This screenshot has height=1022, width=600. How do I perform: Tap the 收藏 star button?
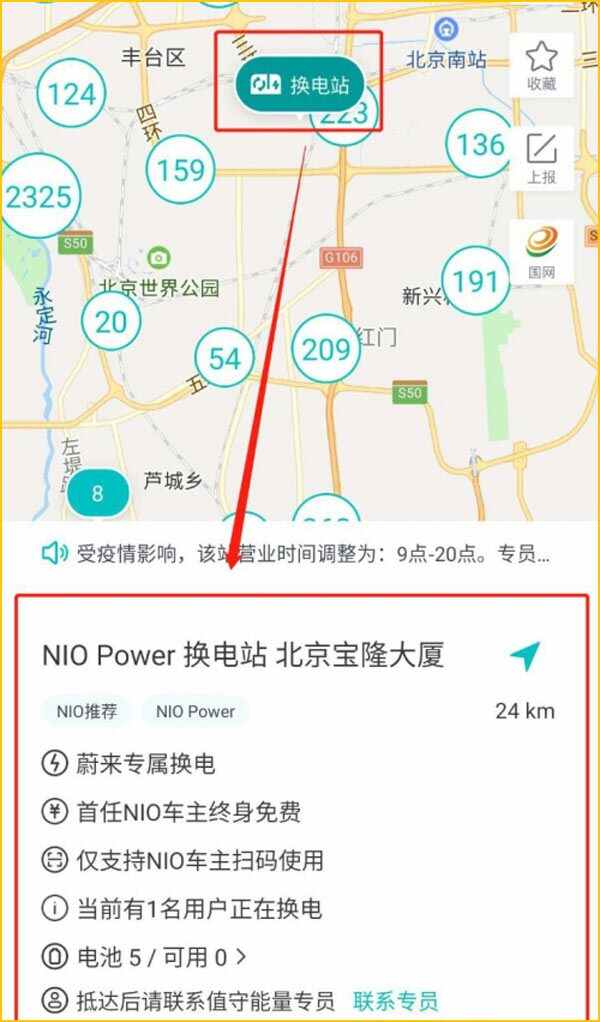[541, 66]
